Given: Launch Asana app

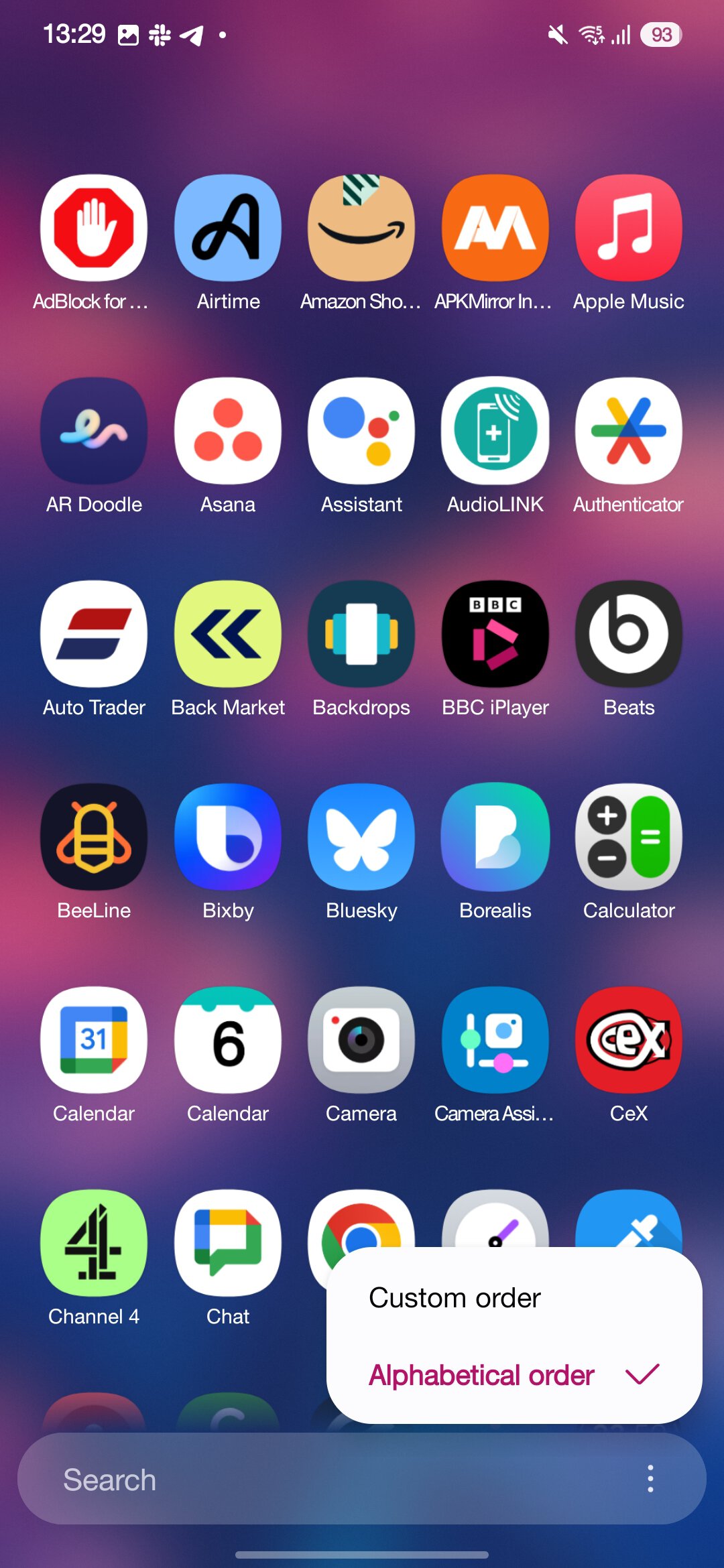Looking at the screenshot, I should point(228,432).
